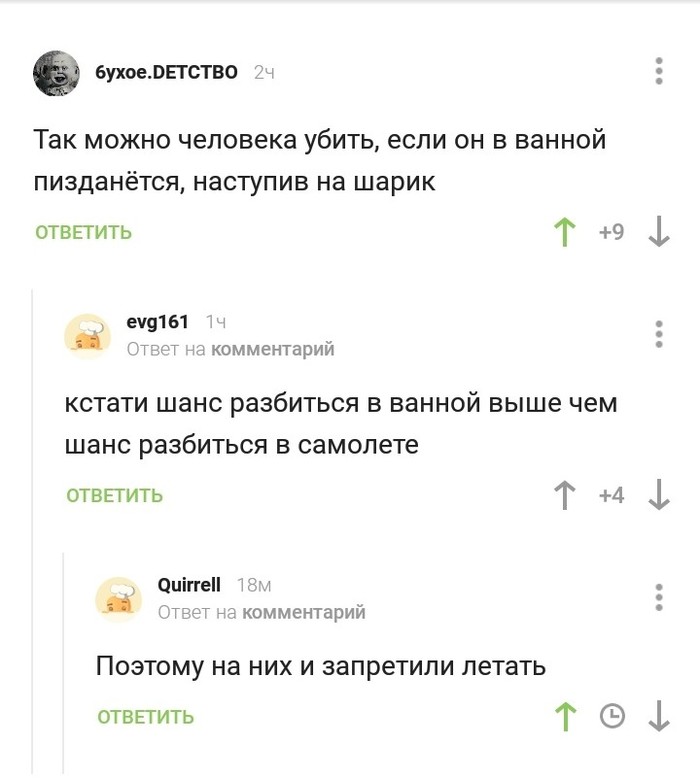Reply to Quirrell's comment

pos(146,717)
